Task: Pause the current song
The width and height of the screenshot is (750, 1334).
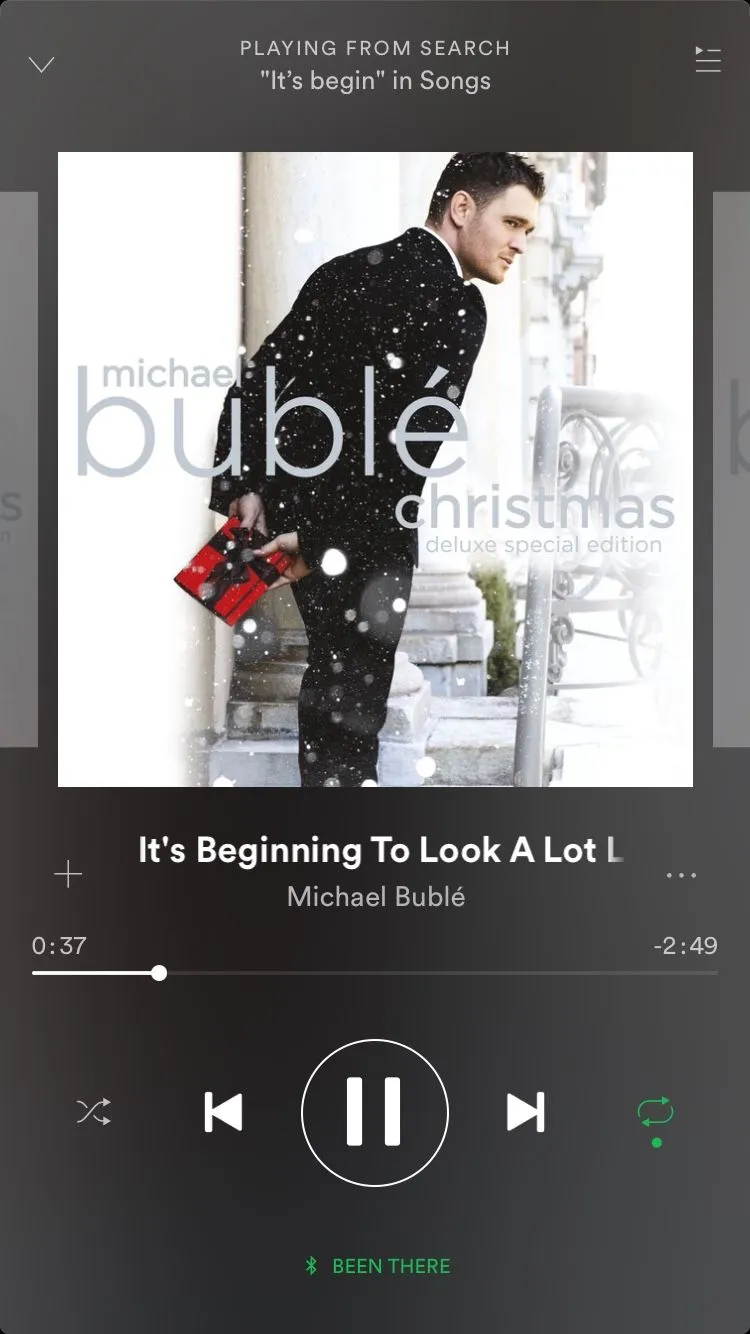Action: pos(375,1112)
